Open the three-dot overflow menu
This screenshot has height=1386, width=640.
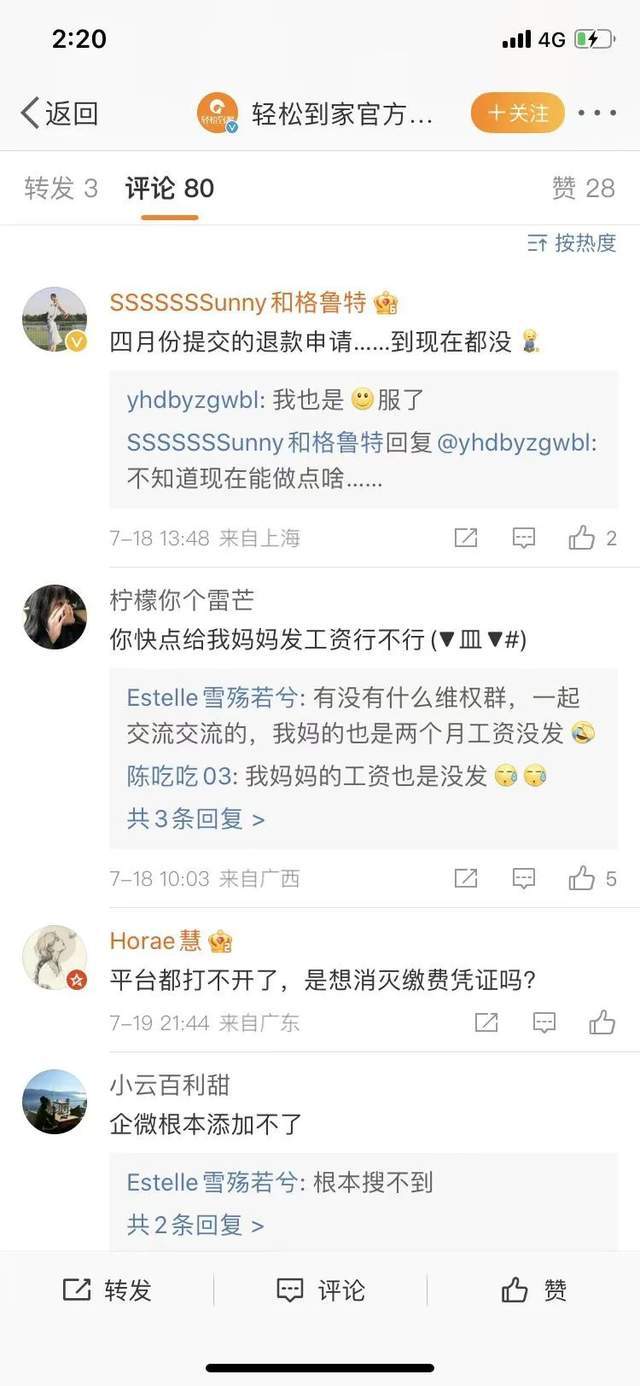pyautogui.click(x=597, y=113)
